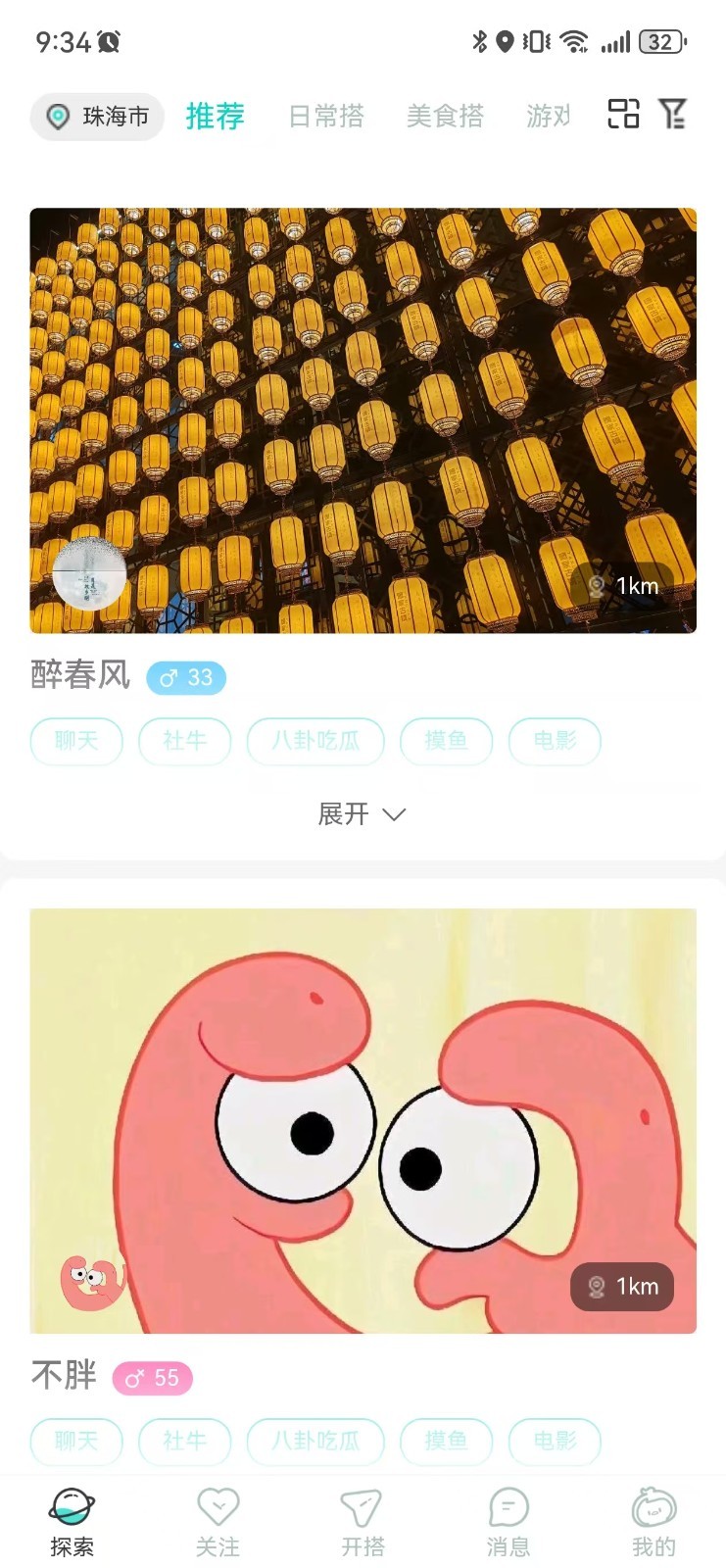Screen dimensions: 726x1568
Task: Toggle the 电影 tag on 不胖's card
Action: pos(555,1442)
